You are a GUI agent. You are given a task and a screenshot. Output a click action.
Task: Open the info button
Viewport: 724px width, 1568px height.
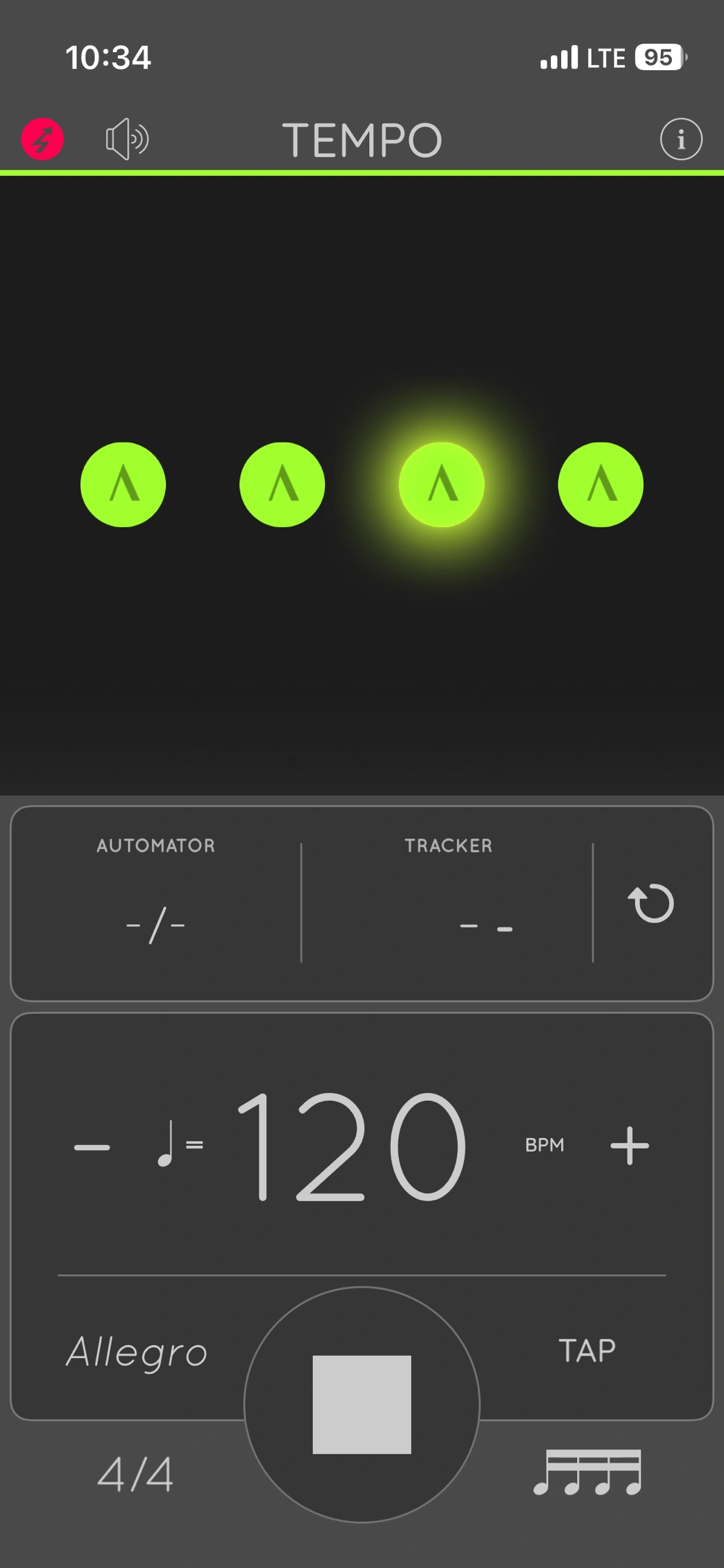pos(681,139)
